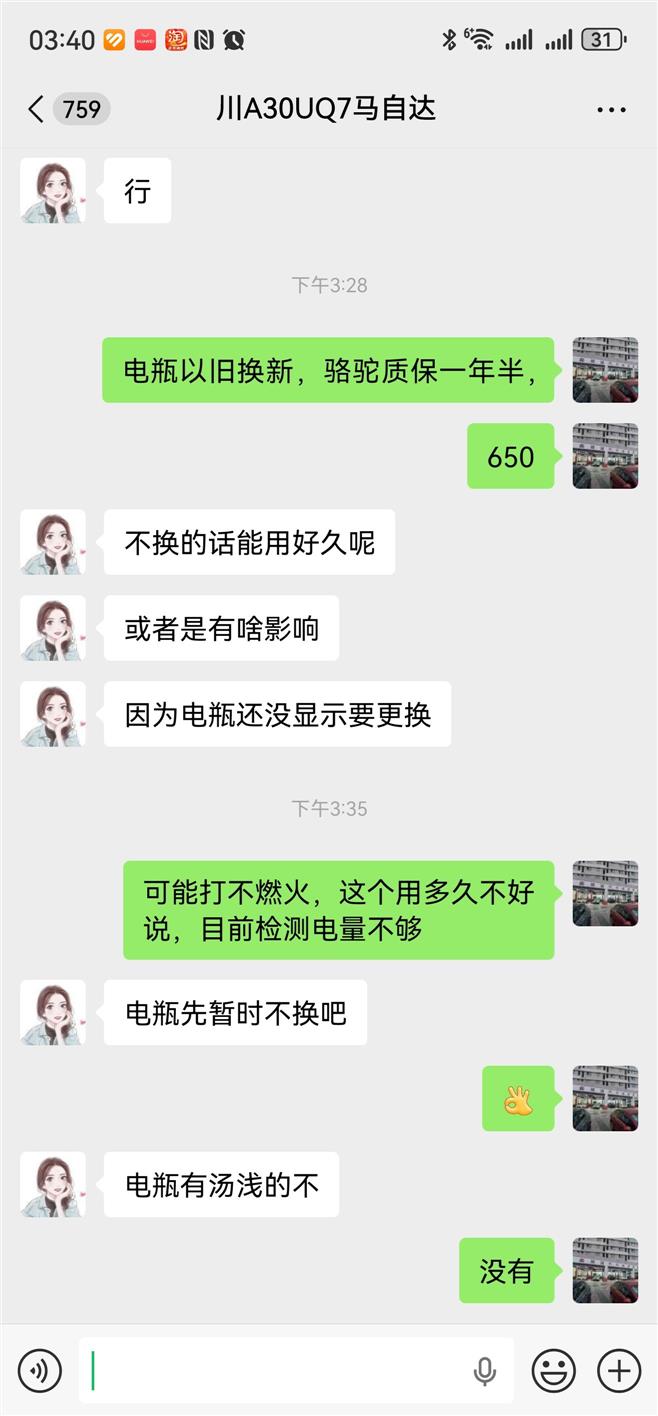Tap contact avatar beside 电瓶先暂时不换吧
The image size is (658, 1416).
[53, 1012]
